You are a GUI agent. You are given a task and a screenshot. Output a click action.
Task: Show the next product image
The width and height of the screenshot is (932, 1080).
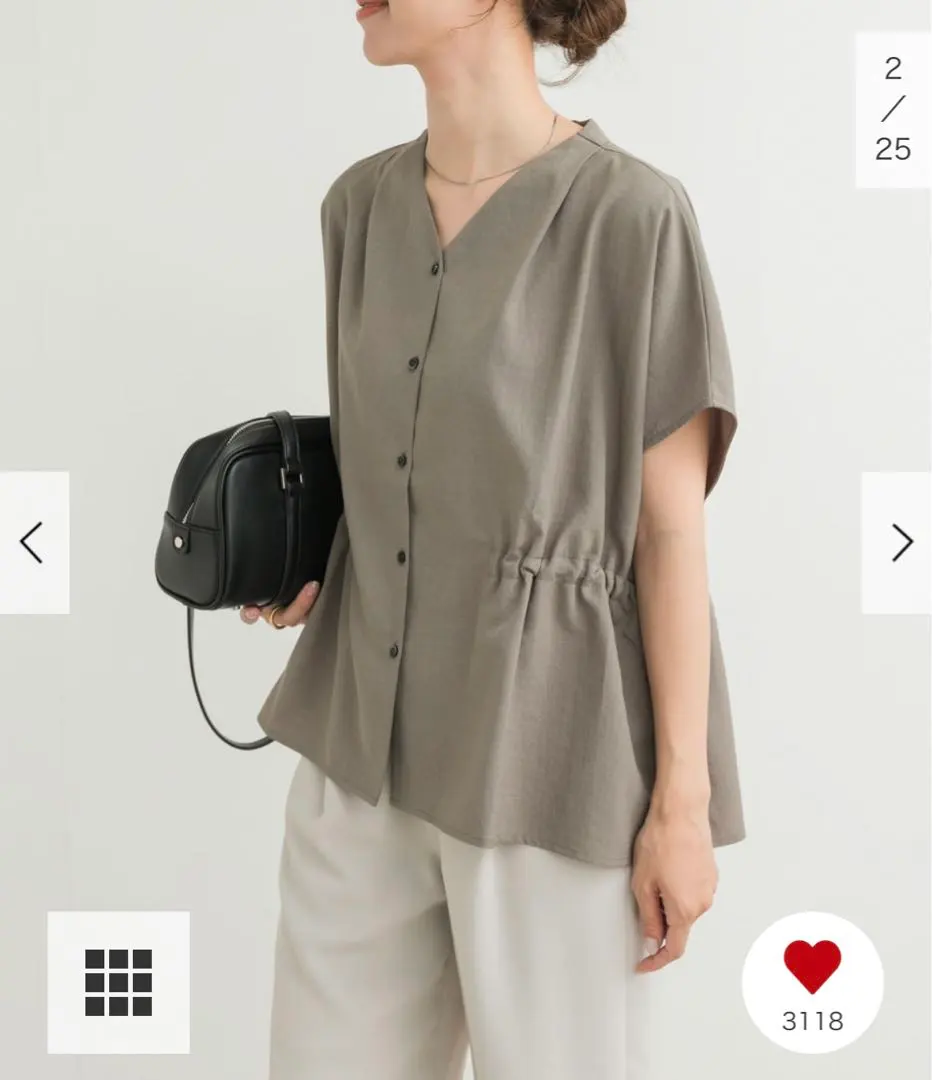click(x=899, y=543)
